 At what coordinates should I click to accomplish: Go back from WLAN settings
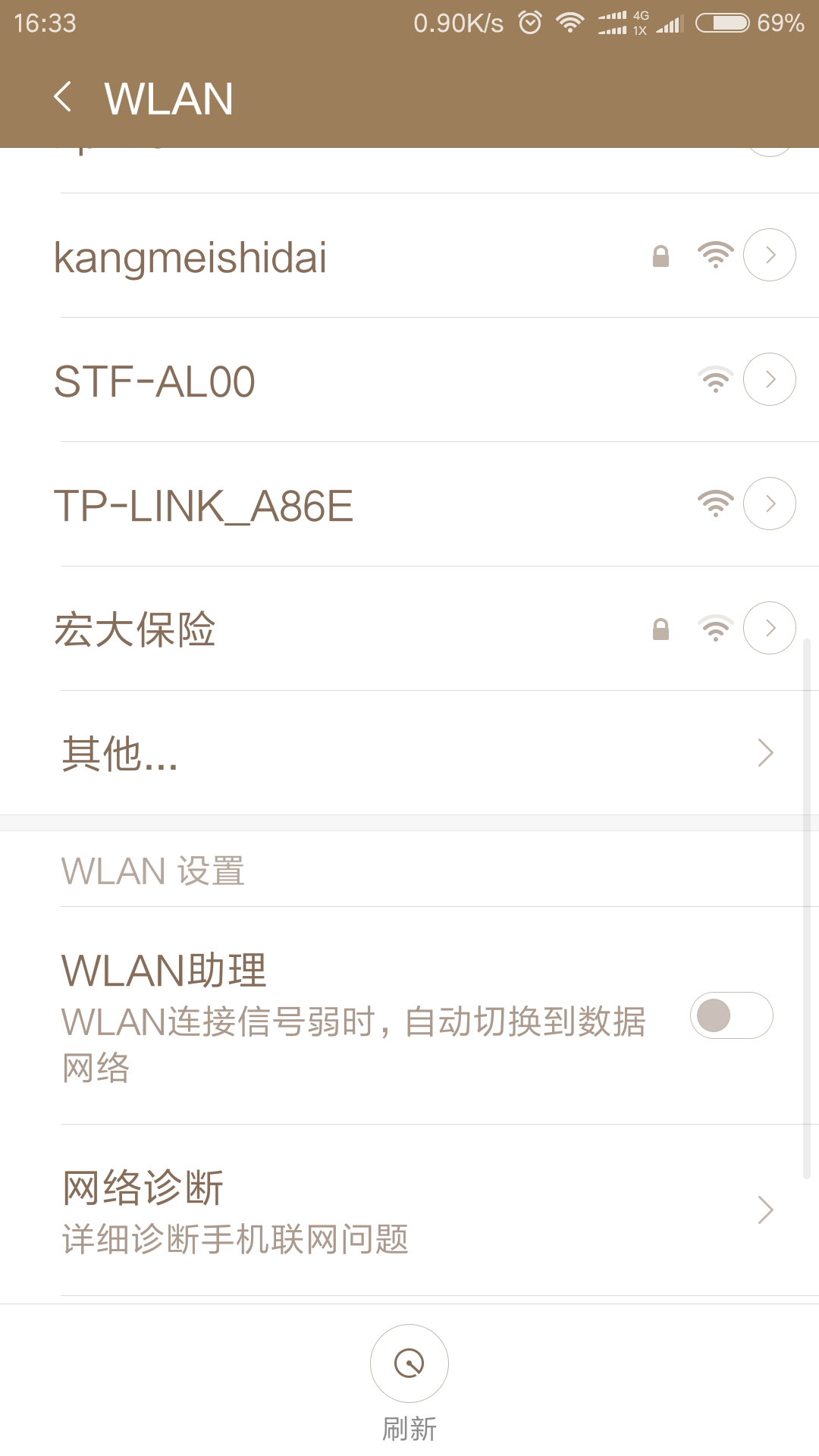[63, 97]
